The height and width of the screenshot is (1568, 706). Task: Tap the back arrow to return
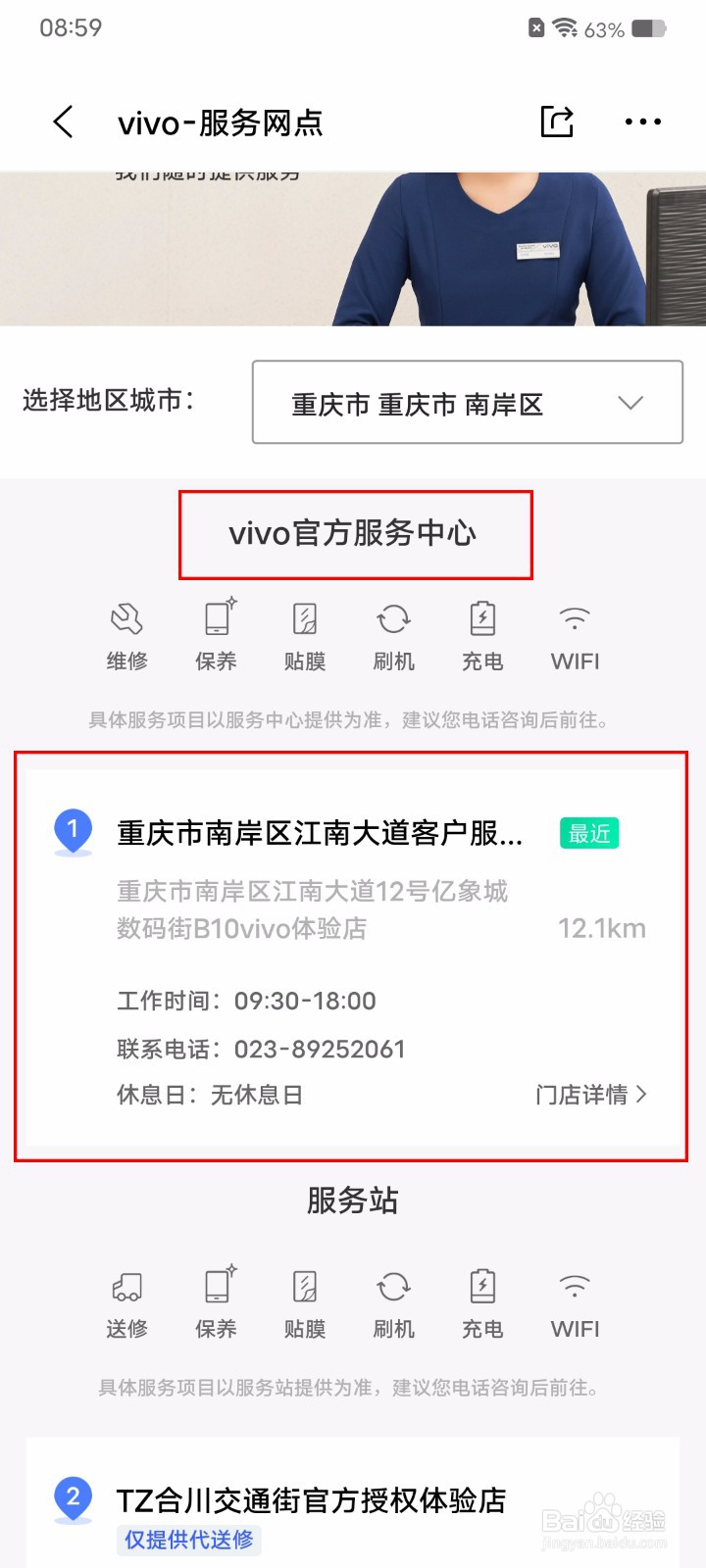click(62, 121)
